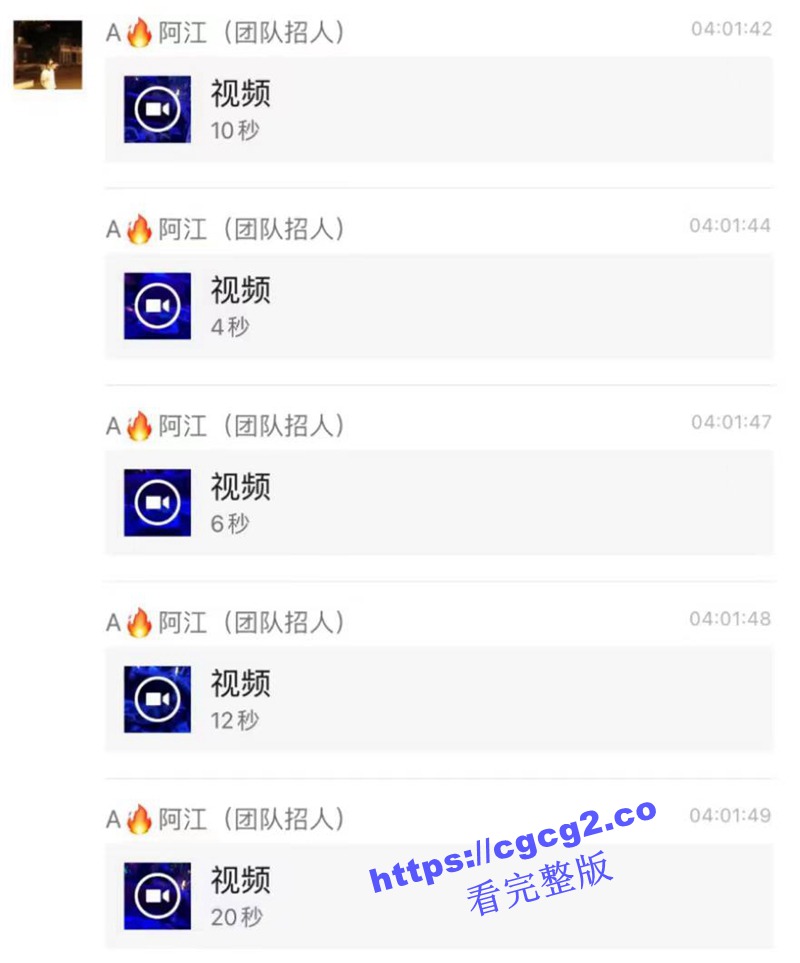Viewport: 800px width, 963px height.
Task: Play the 12秒 video message
Action: point(157,699)
